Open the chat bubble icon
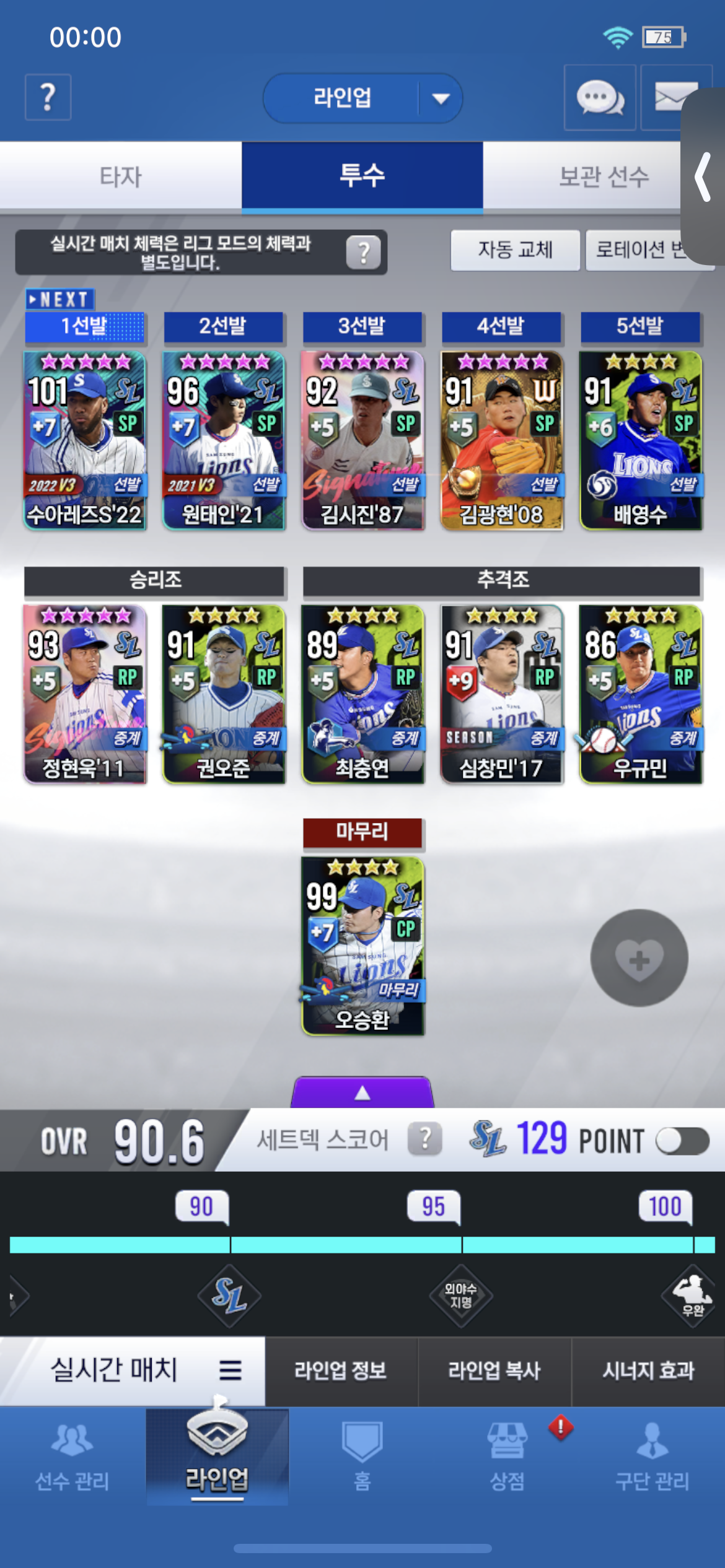Image resolution: width=725 pixels, height=1568 pixels. (600, 97)
